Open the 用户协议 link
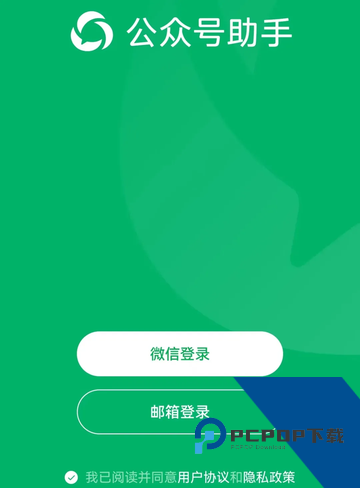 (203, 477)
